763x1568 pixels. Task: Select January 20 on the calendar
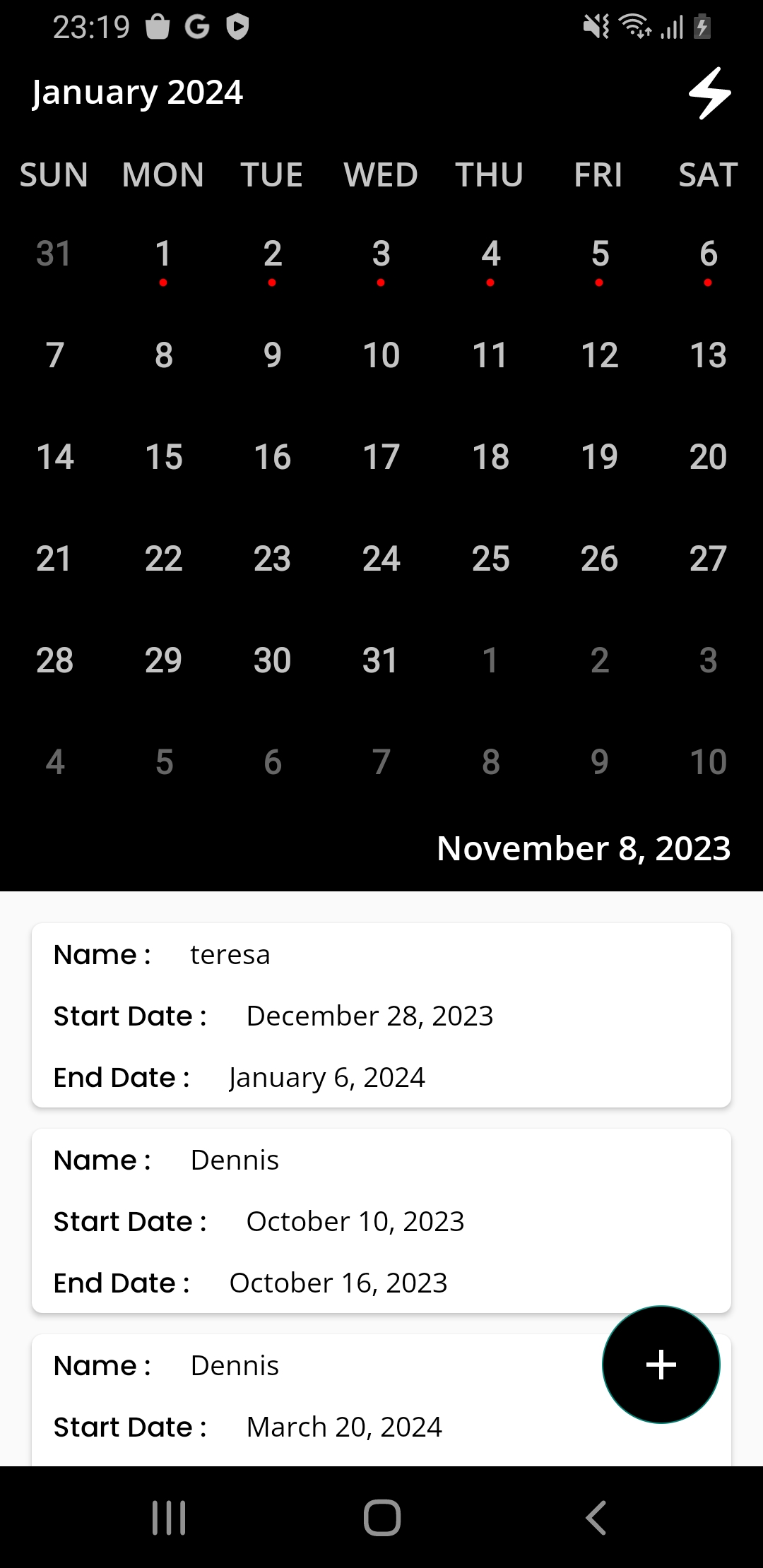[708, 457]
